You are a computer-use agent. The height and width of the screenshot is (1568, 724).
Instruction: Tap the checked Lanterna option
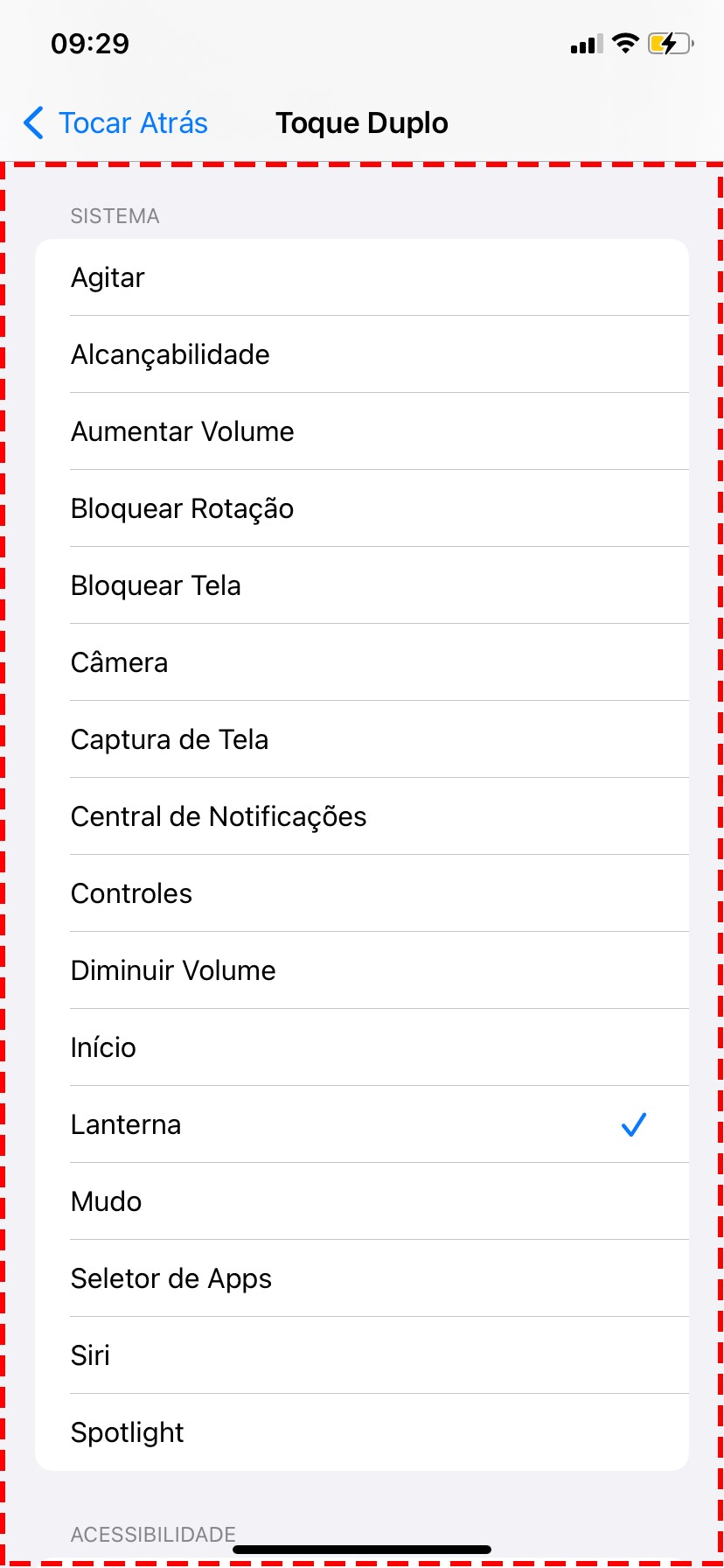362,1124
